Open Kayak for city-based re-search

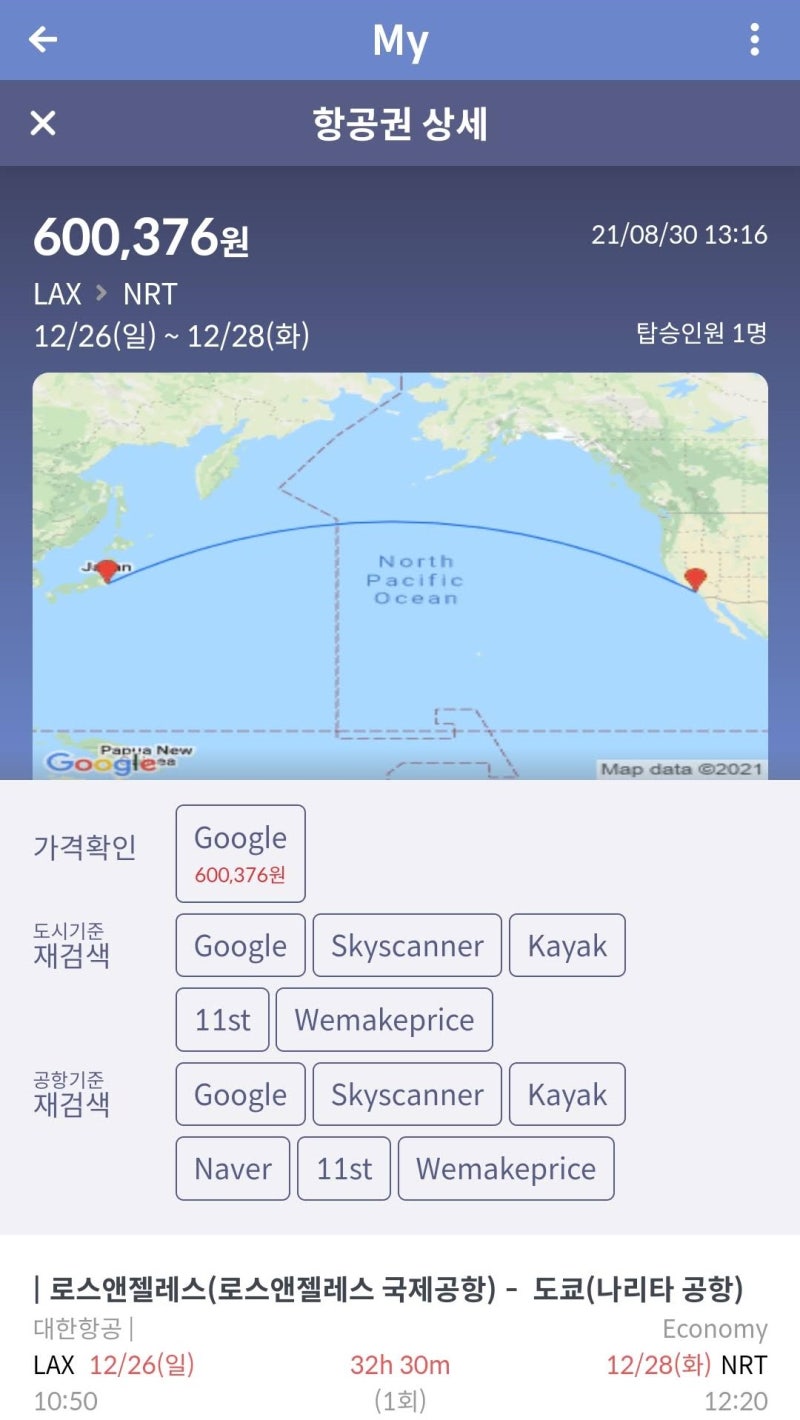coord(567,945)
